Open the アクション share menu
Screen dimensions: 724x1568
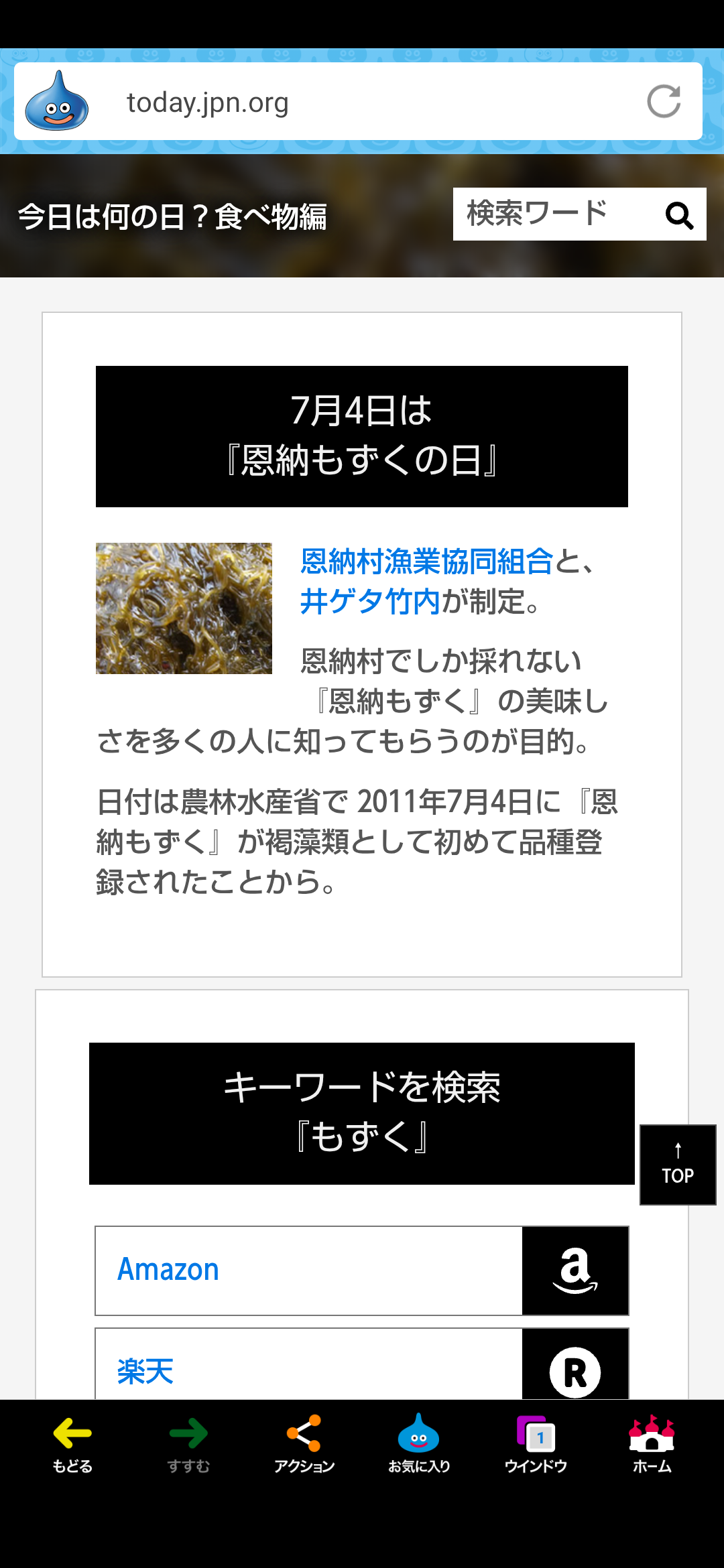304,1444
